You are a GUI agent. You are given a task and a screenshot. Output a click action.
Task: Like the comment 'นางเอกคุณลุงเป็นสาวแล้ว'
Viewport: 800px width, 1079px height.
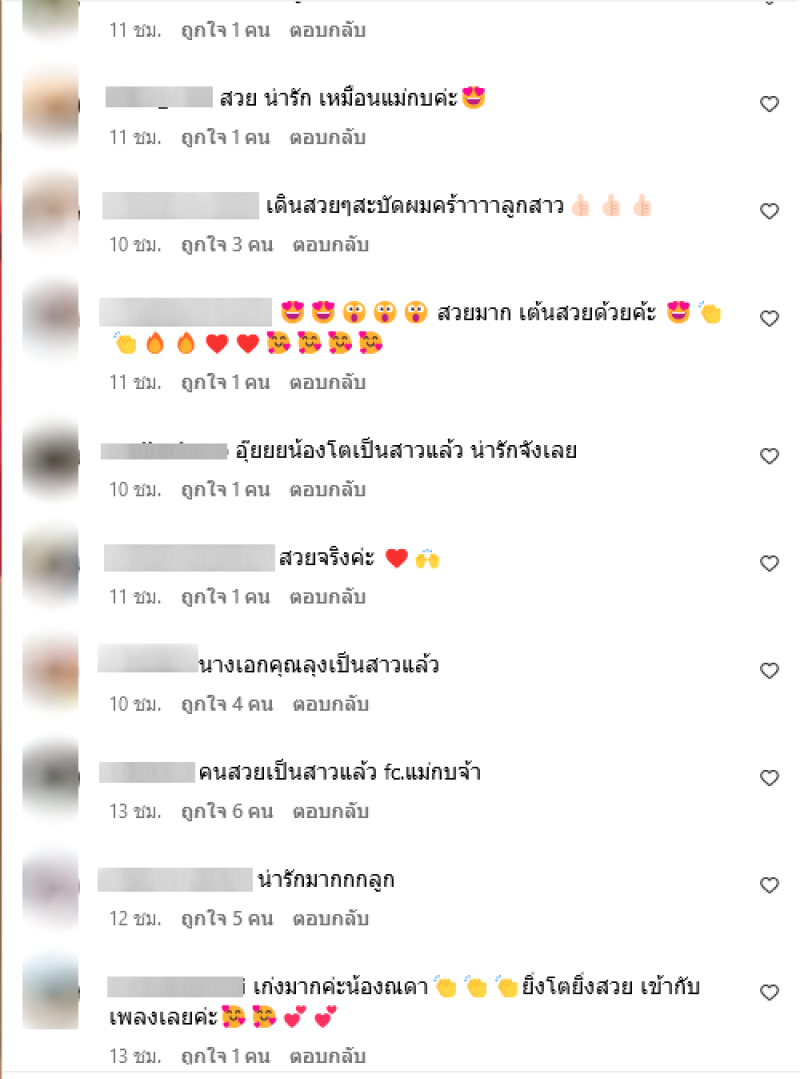point(769,671)
